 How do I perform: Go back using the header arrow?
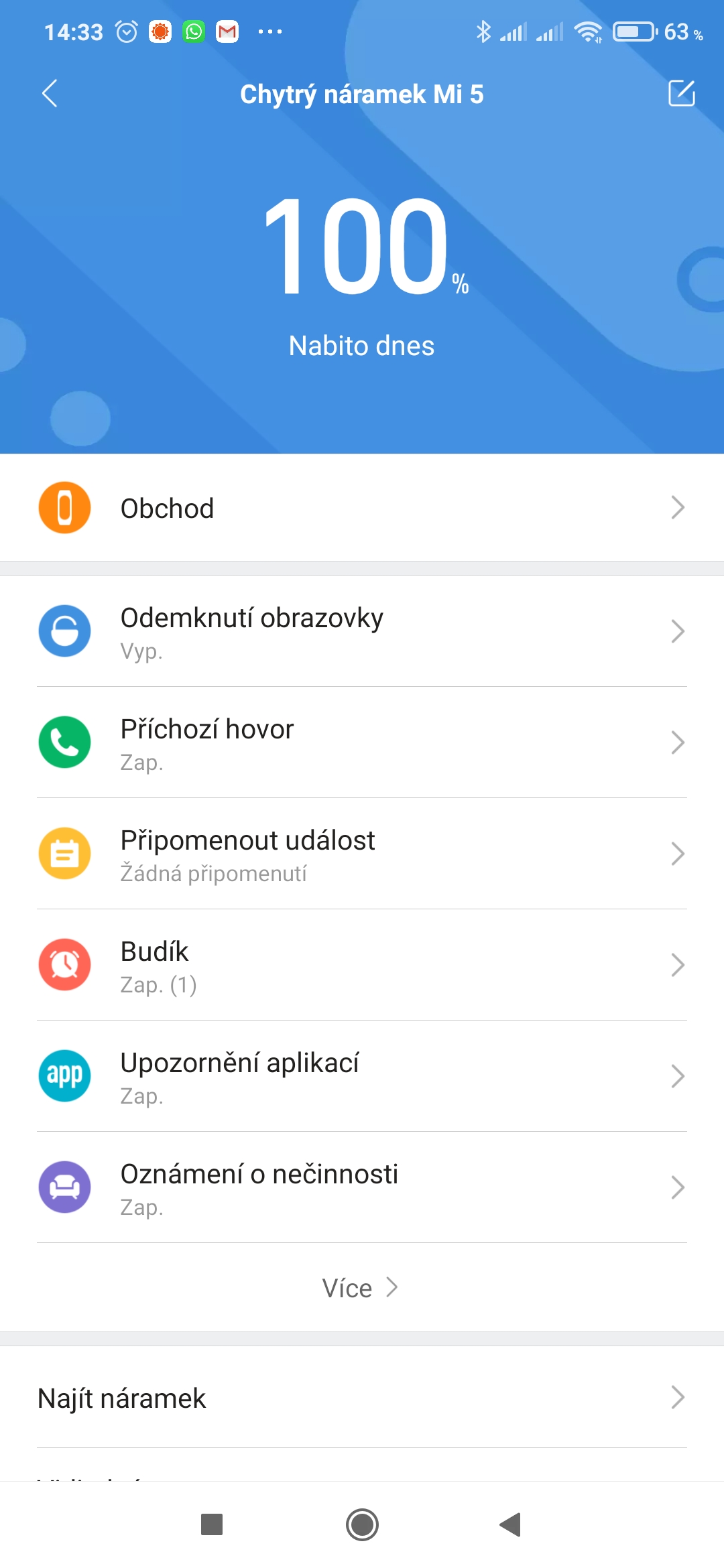(50, 94)
